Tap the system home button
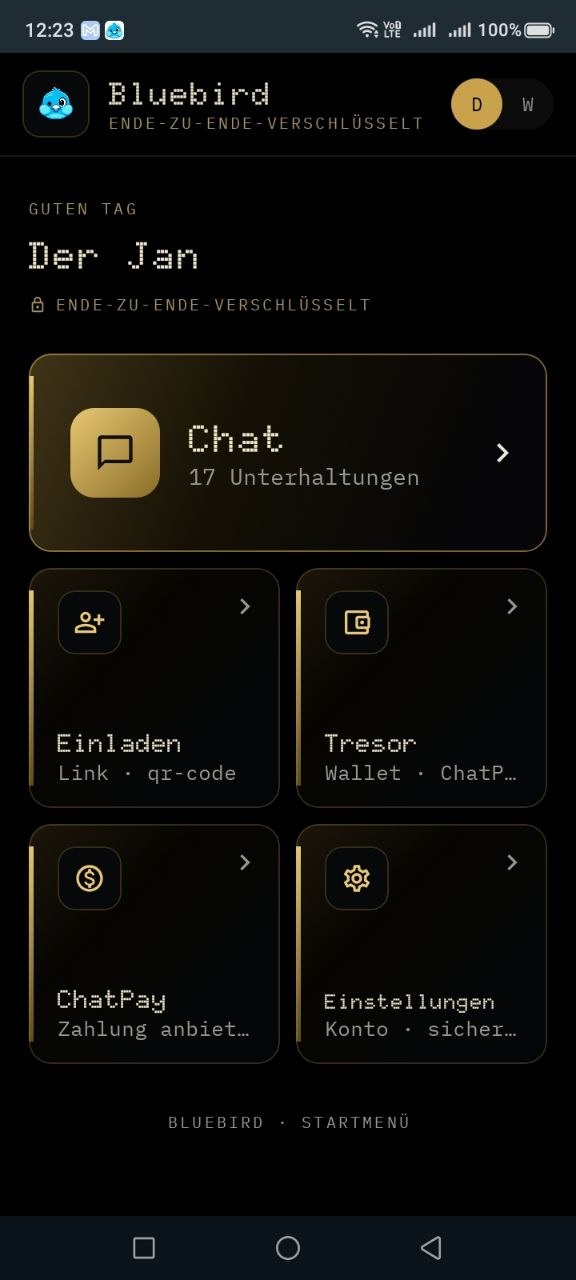This screenshot has width=576, height=1280. [288, 1247]
